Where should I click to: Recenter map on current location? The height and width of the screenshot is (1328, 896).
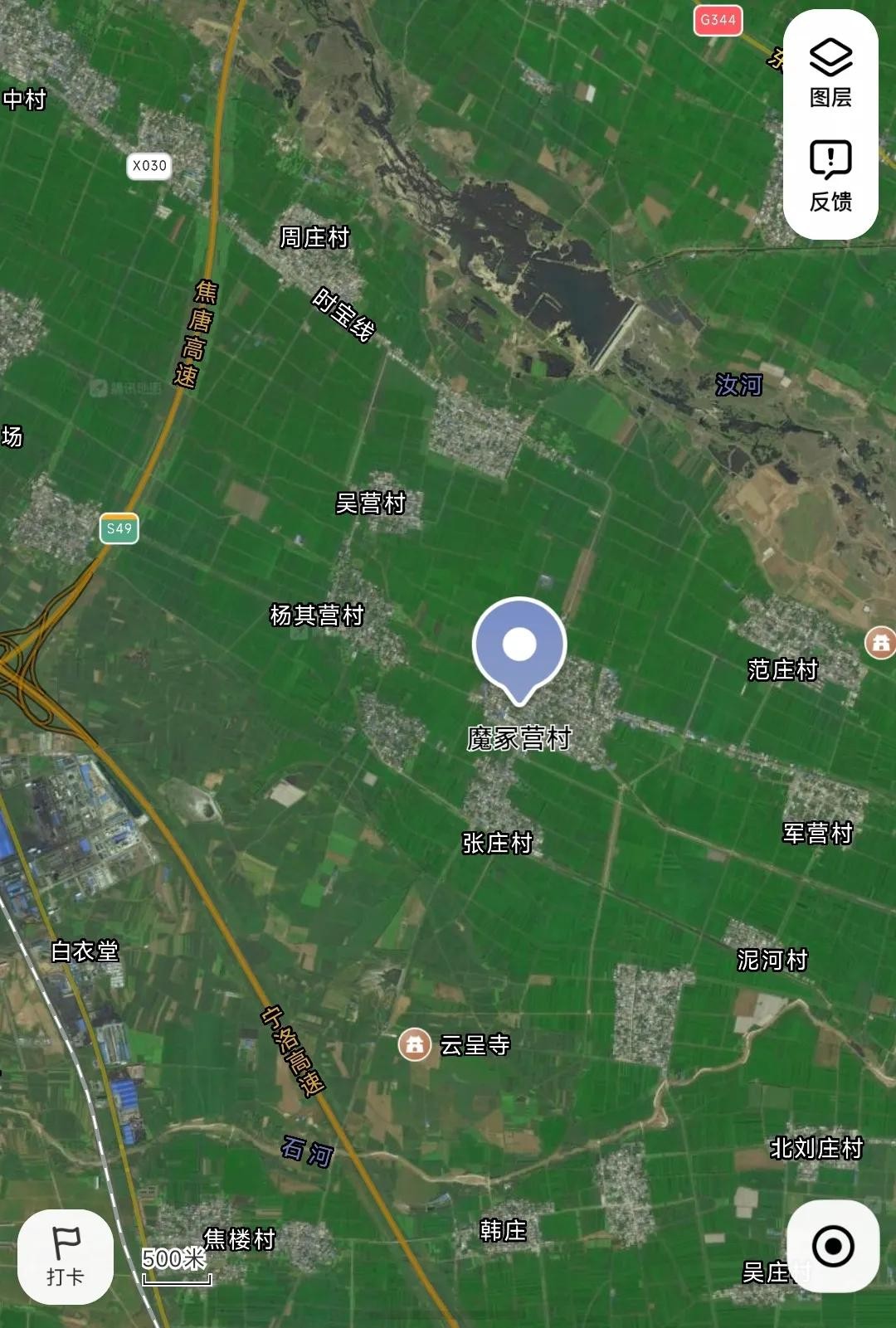[x=833, y=1246]
